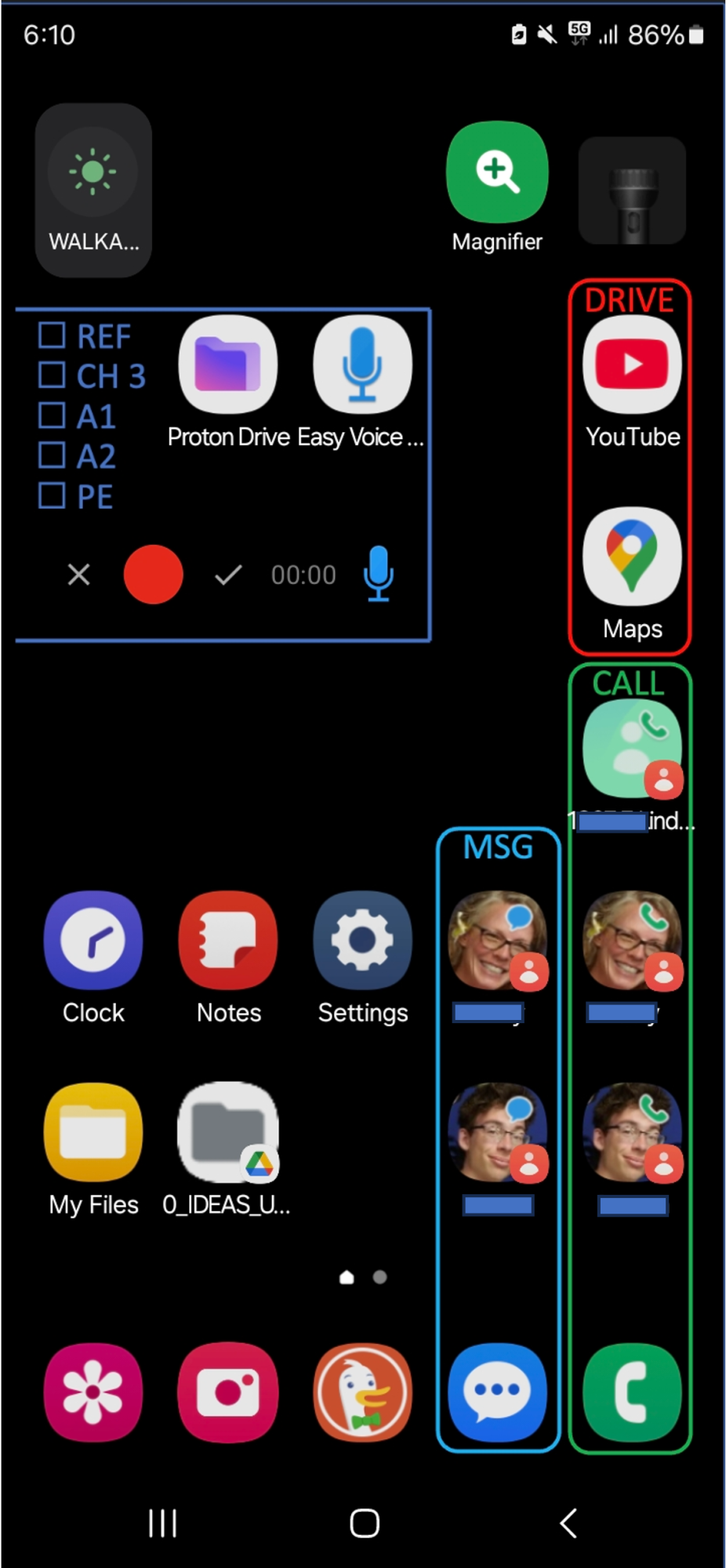Open the Clock app
726x1568 pixels.
[x=93, y=939]
